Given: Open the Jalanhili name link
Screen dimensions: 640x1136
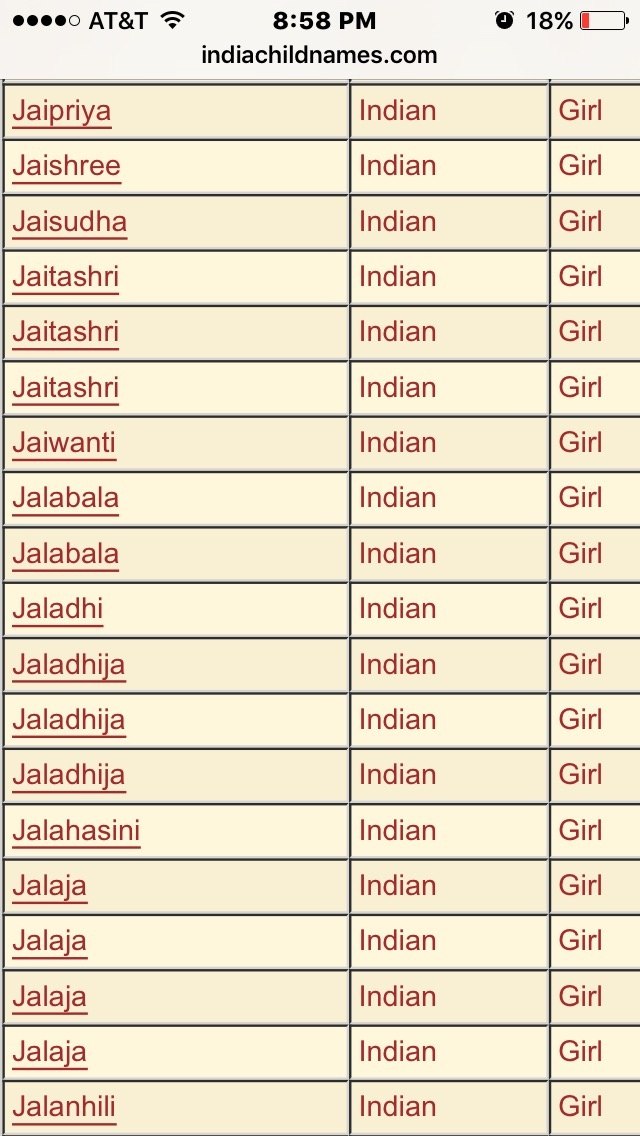Looking at the screenshot, I should click(x=64, y=1106).
